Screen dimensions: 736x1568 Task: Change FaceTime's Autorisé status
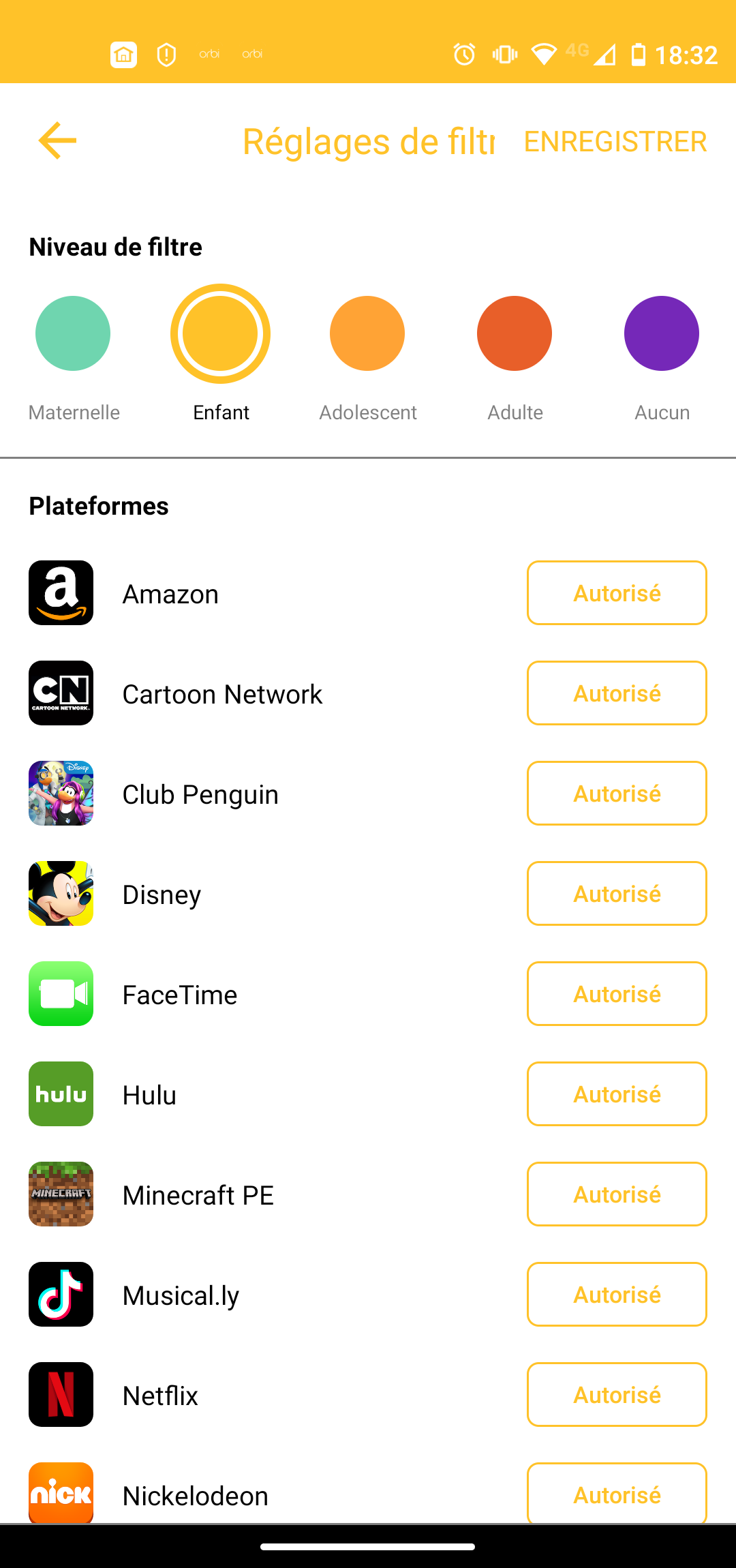pos(616,994)
